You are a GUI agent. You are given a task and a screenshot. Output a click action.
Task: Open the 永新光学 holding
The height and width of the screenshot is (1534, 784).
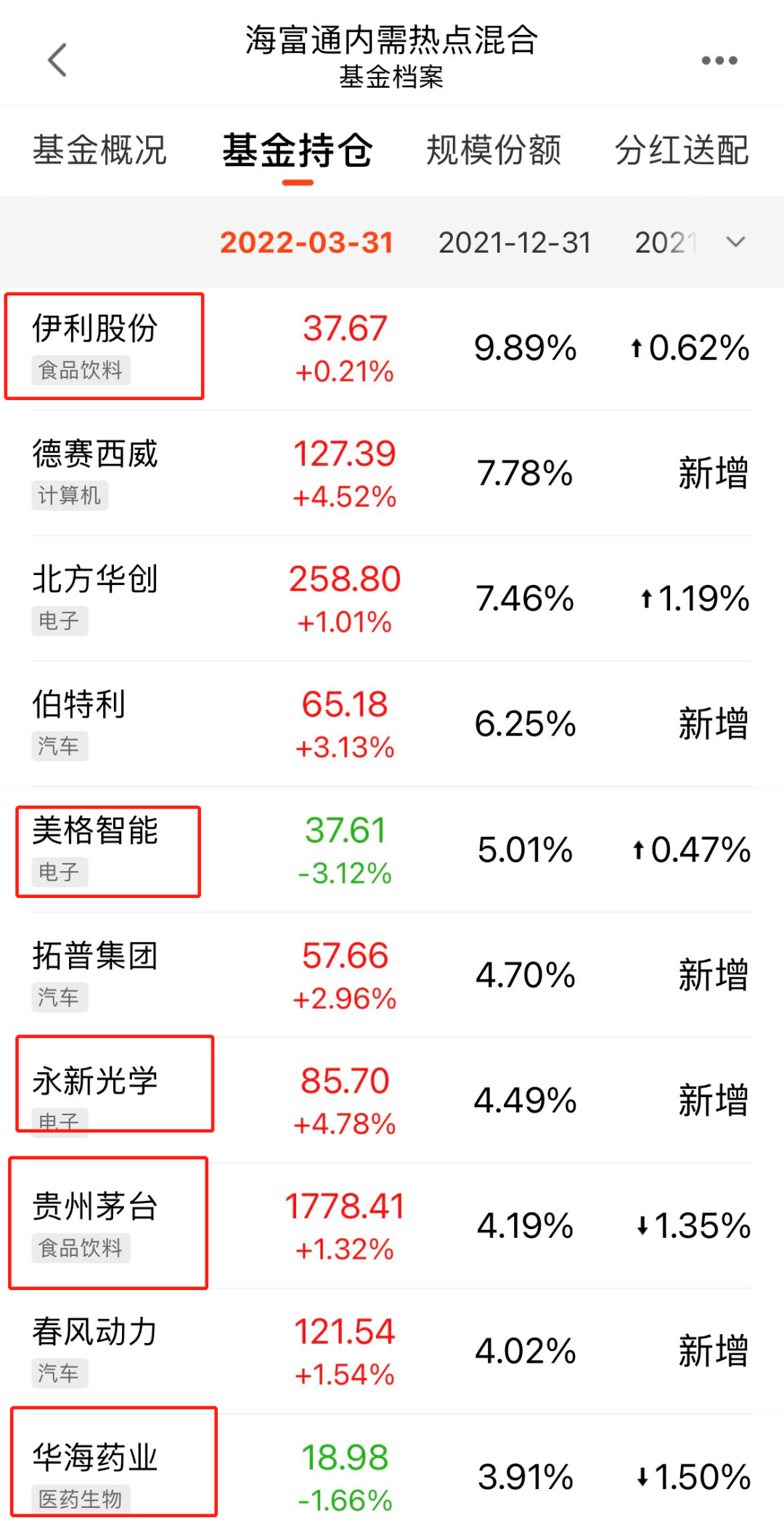pyautogui.click(x=392, y=1101)
